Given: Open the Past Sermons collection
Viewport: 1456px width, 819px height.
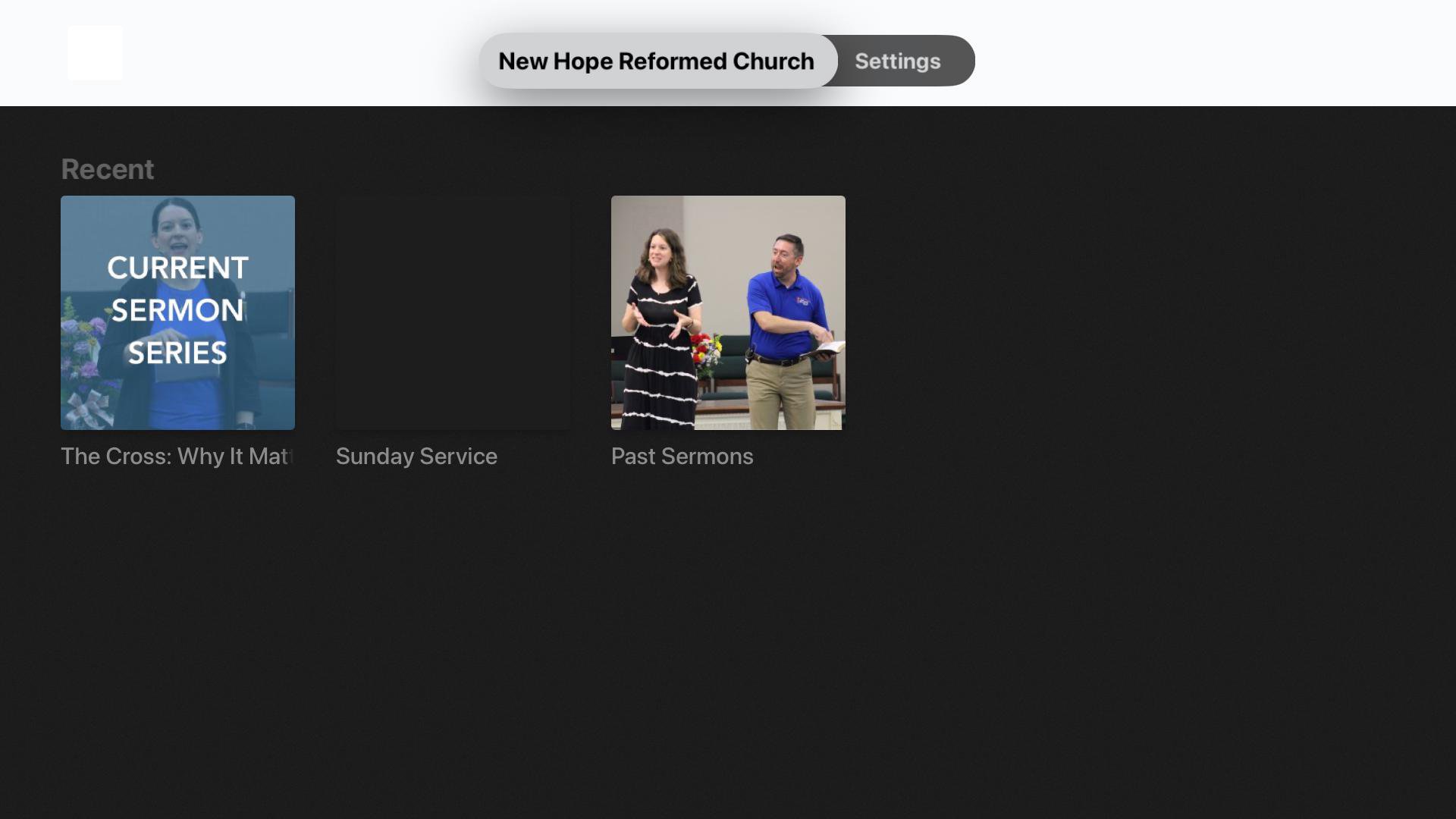Looking at the screenshot, I should (728, 312).
